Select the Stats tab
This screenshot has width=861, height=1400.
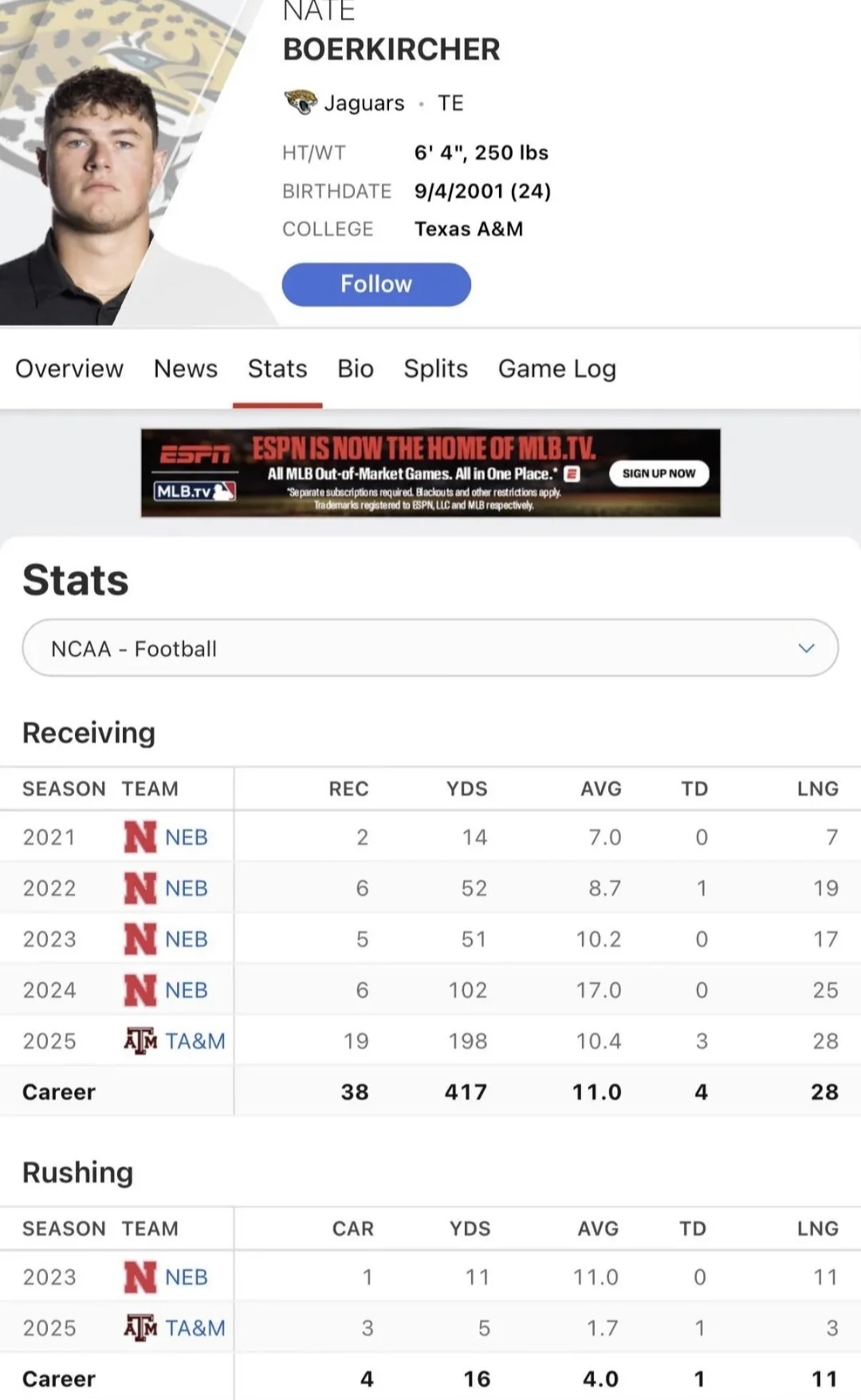click(277, 369)
